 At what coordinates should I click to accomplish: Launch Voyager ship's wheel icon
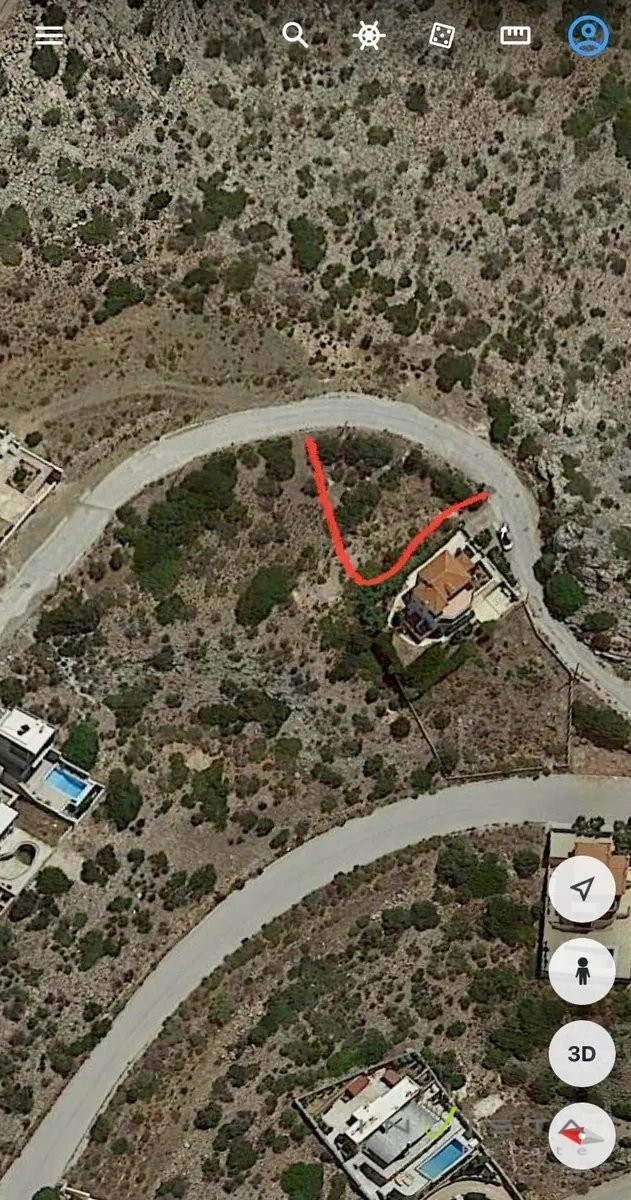[x=369, y=35]
